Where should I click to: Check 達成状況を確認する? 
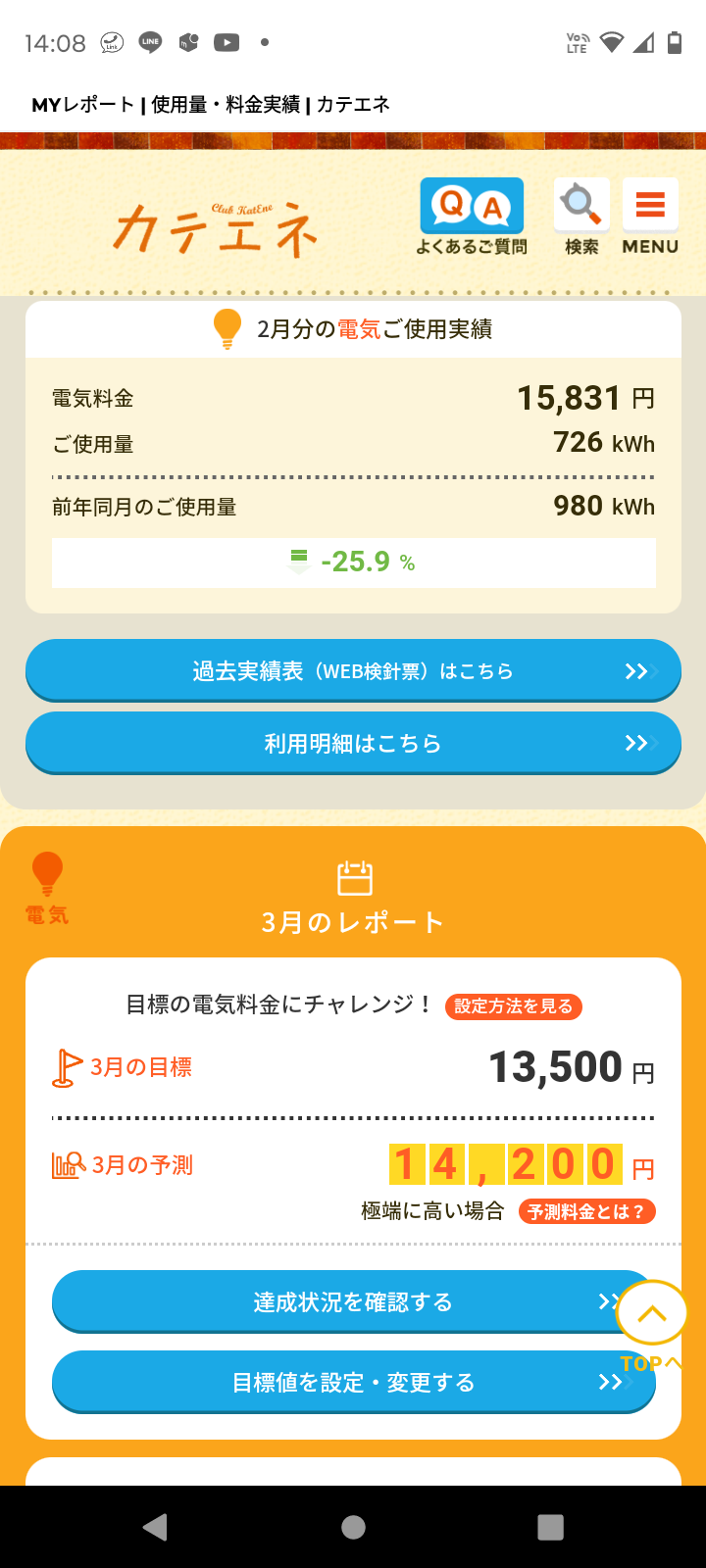[x=333, y=1302]
